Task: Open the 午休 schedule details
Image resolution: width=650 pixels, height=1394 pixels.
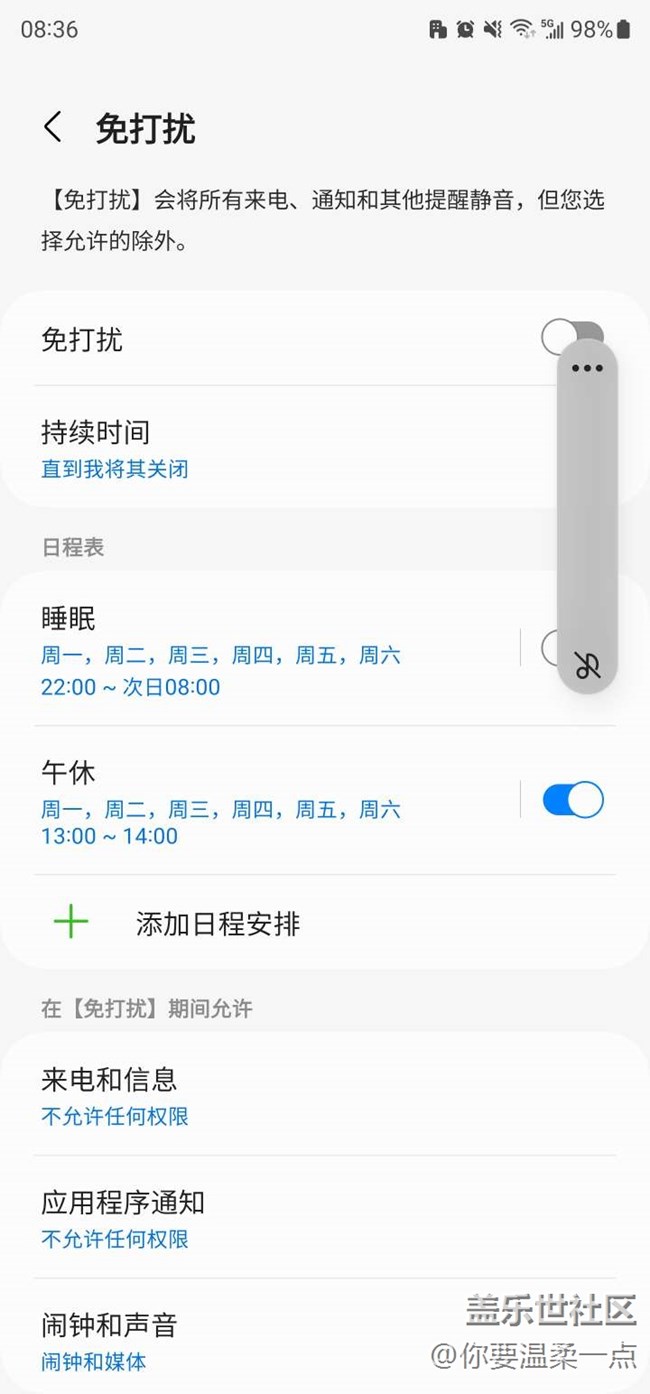Action: click(260, 801)
